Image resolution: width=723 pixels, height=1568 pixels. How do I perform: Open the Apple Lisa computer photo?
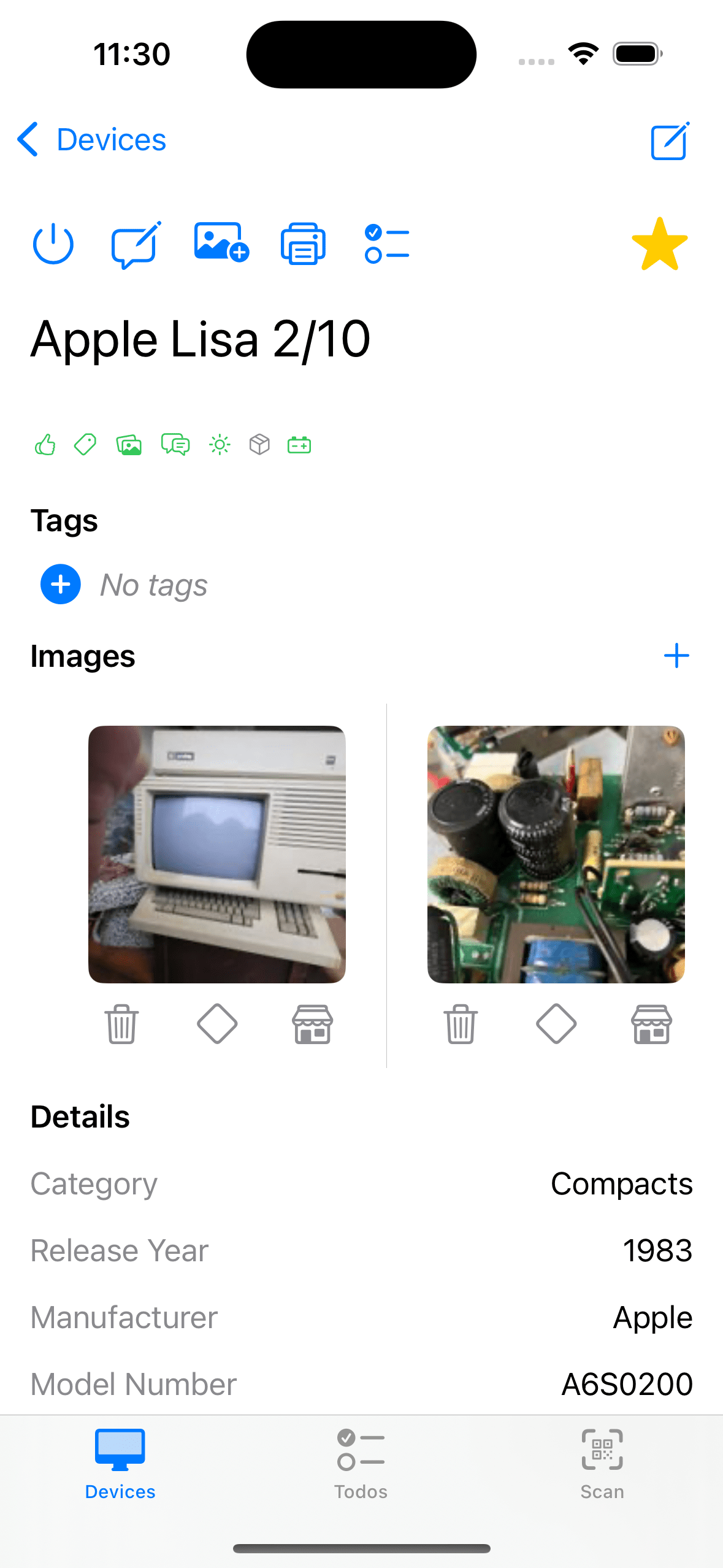pos(217,854)
